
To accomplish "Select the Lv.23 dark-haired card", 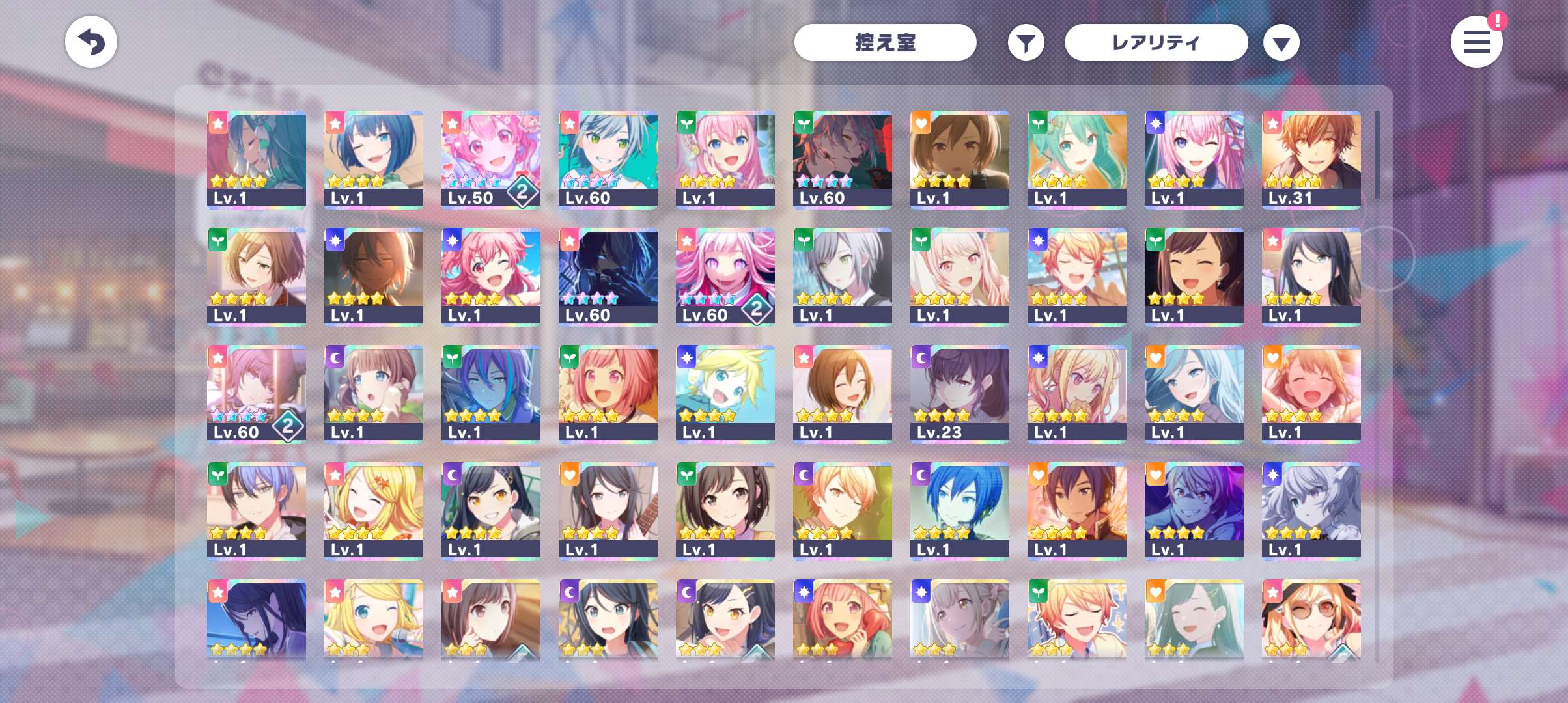I will (959, 394).
